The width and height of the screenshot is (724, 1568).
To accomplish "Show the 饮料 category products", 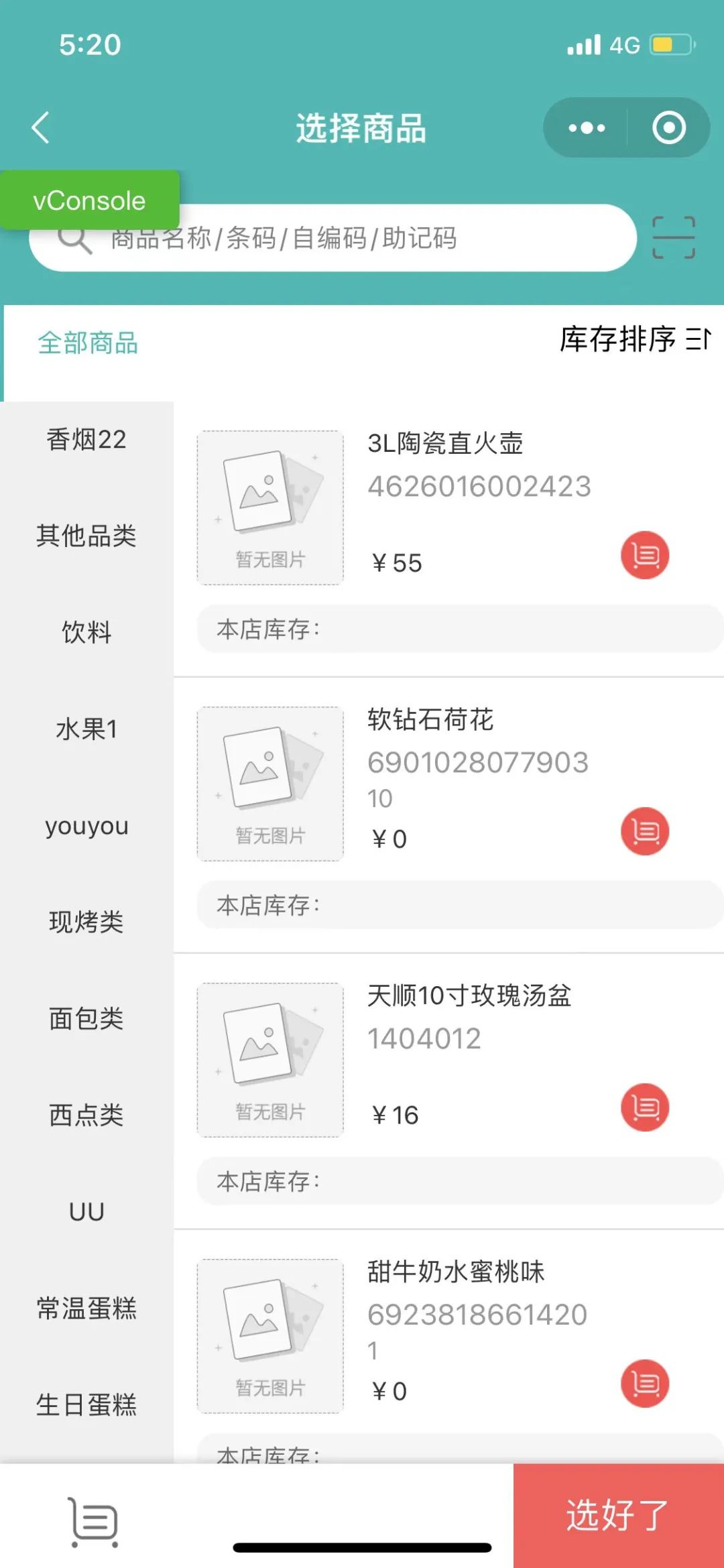I will (86, 632).
